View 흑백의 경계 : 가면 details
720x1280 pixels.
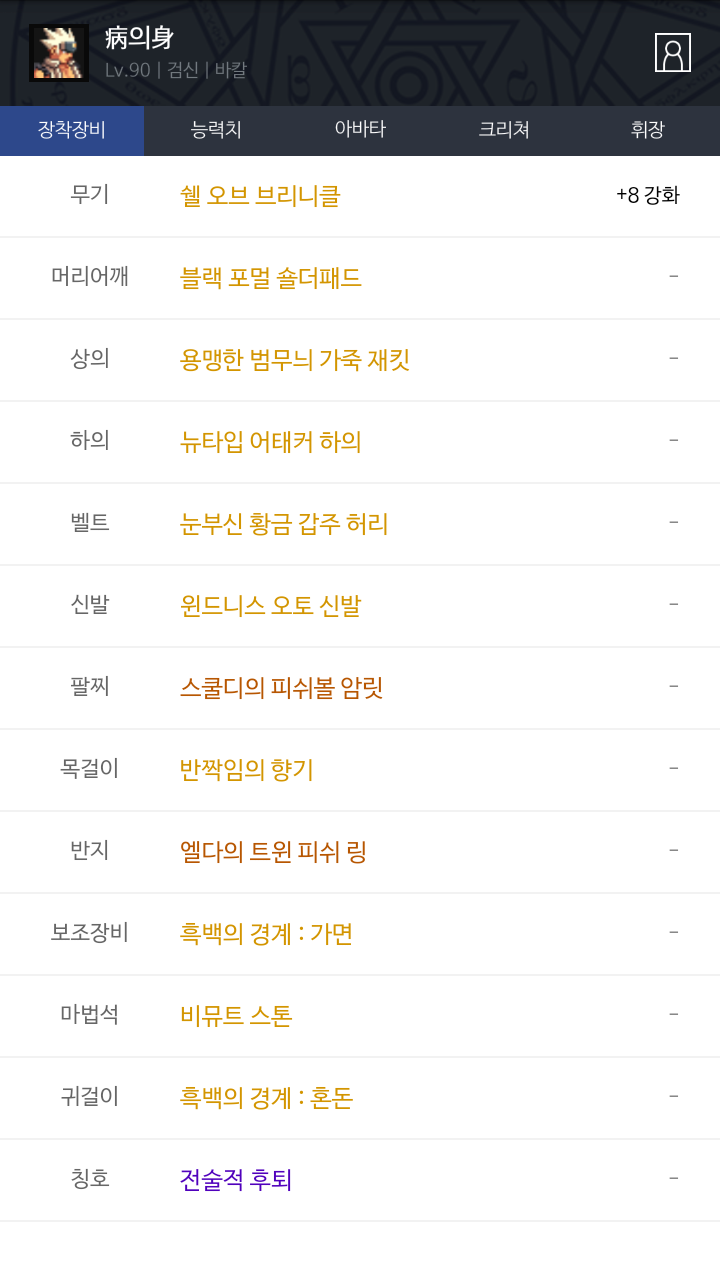266,934
